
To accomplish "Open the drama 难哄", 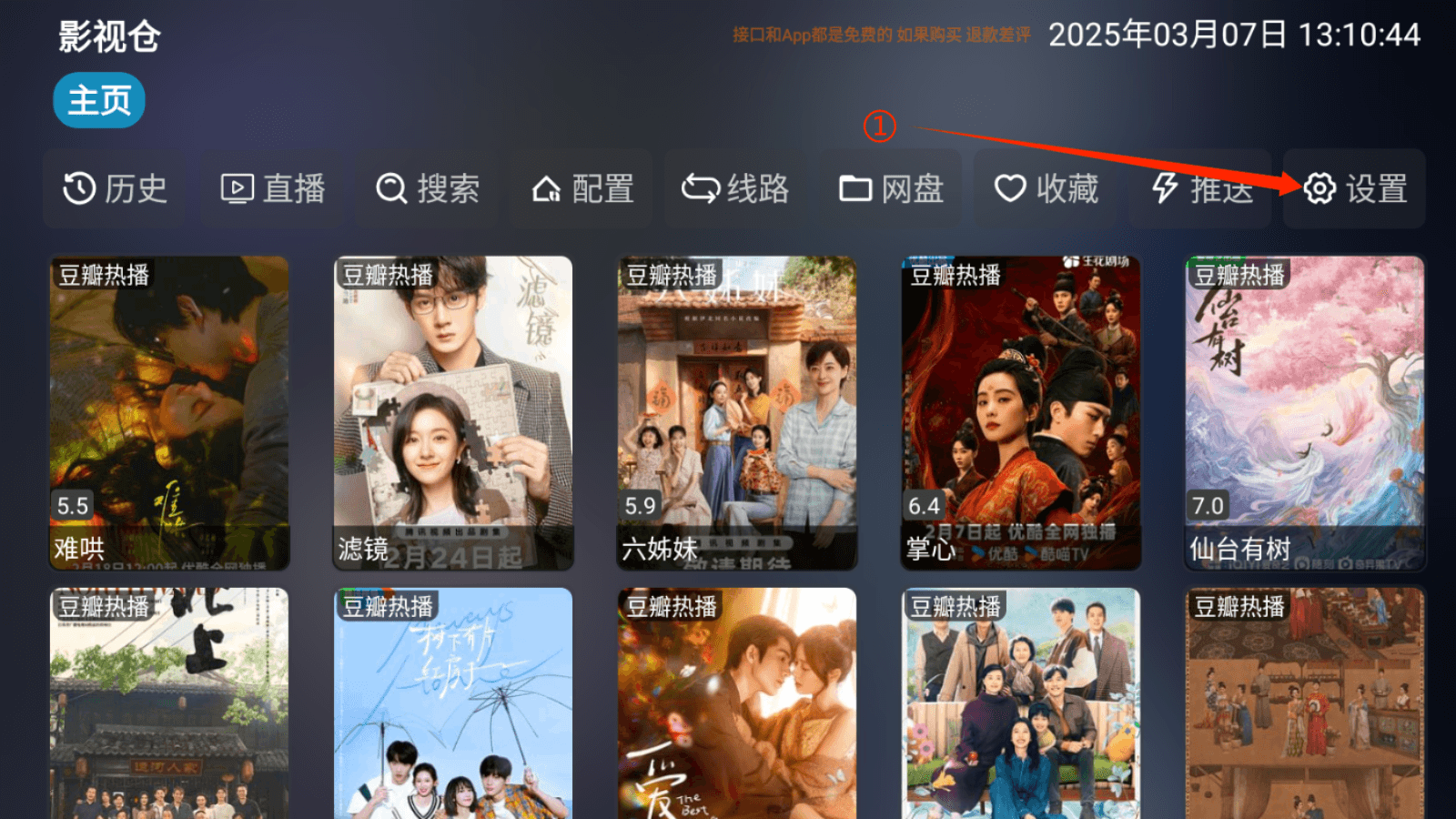I will pos(169,412).
